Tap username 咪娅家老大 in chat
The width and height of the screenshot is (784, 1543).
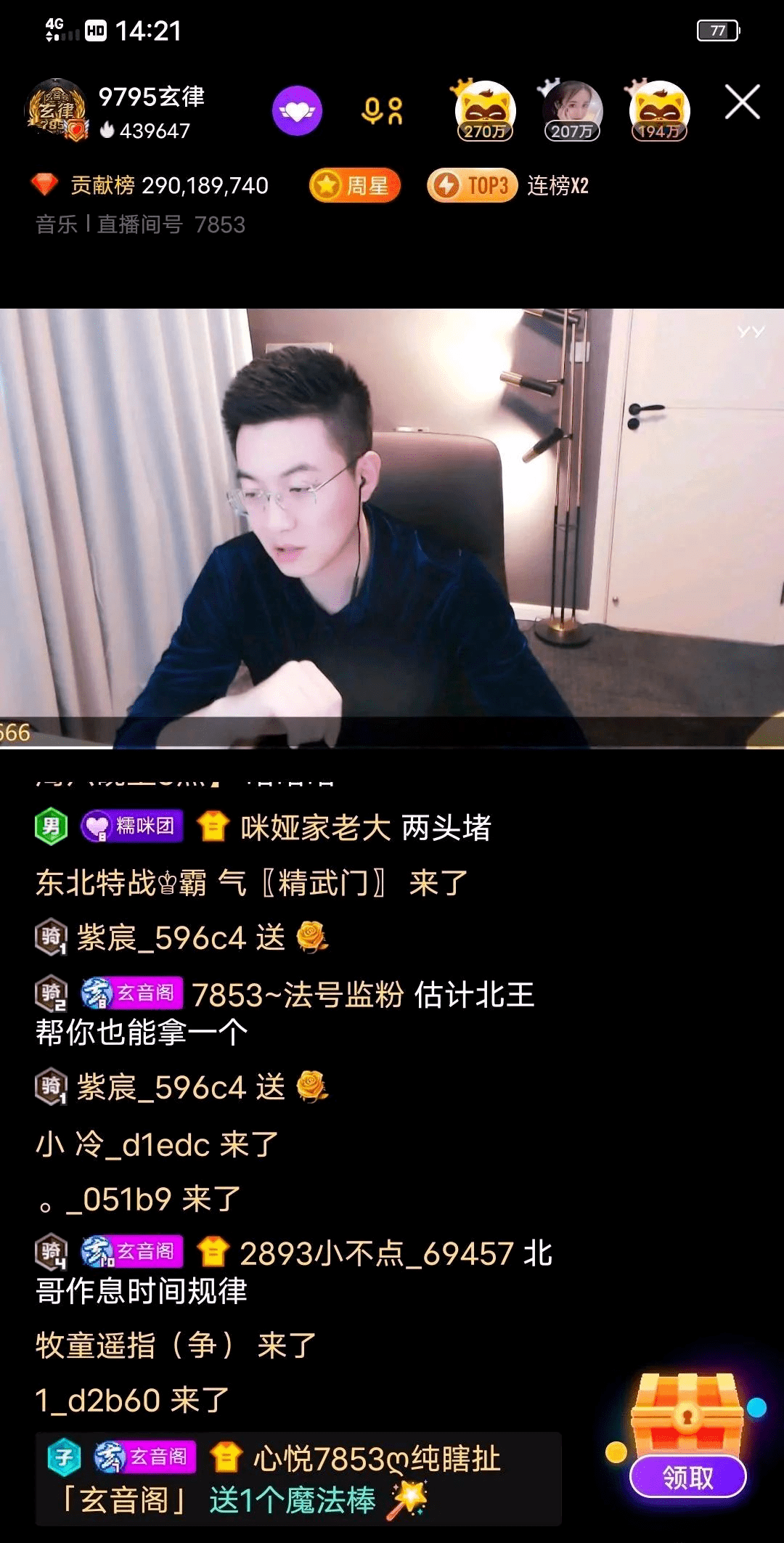[315, 829]
